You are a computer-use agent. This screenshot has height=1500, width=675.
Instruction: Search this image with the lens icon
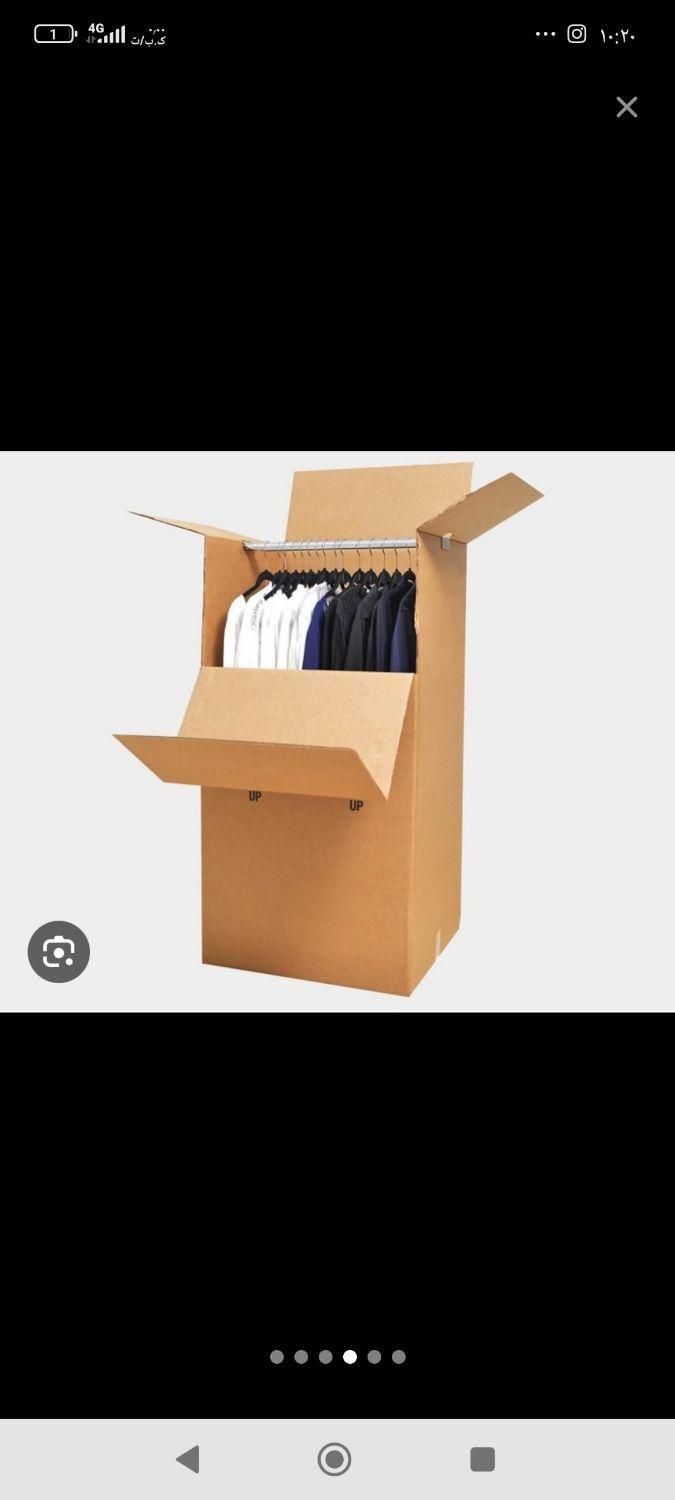(x=59, y=951)
